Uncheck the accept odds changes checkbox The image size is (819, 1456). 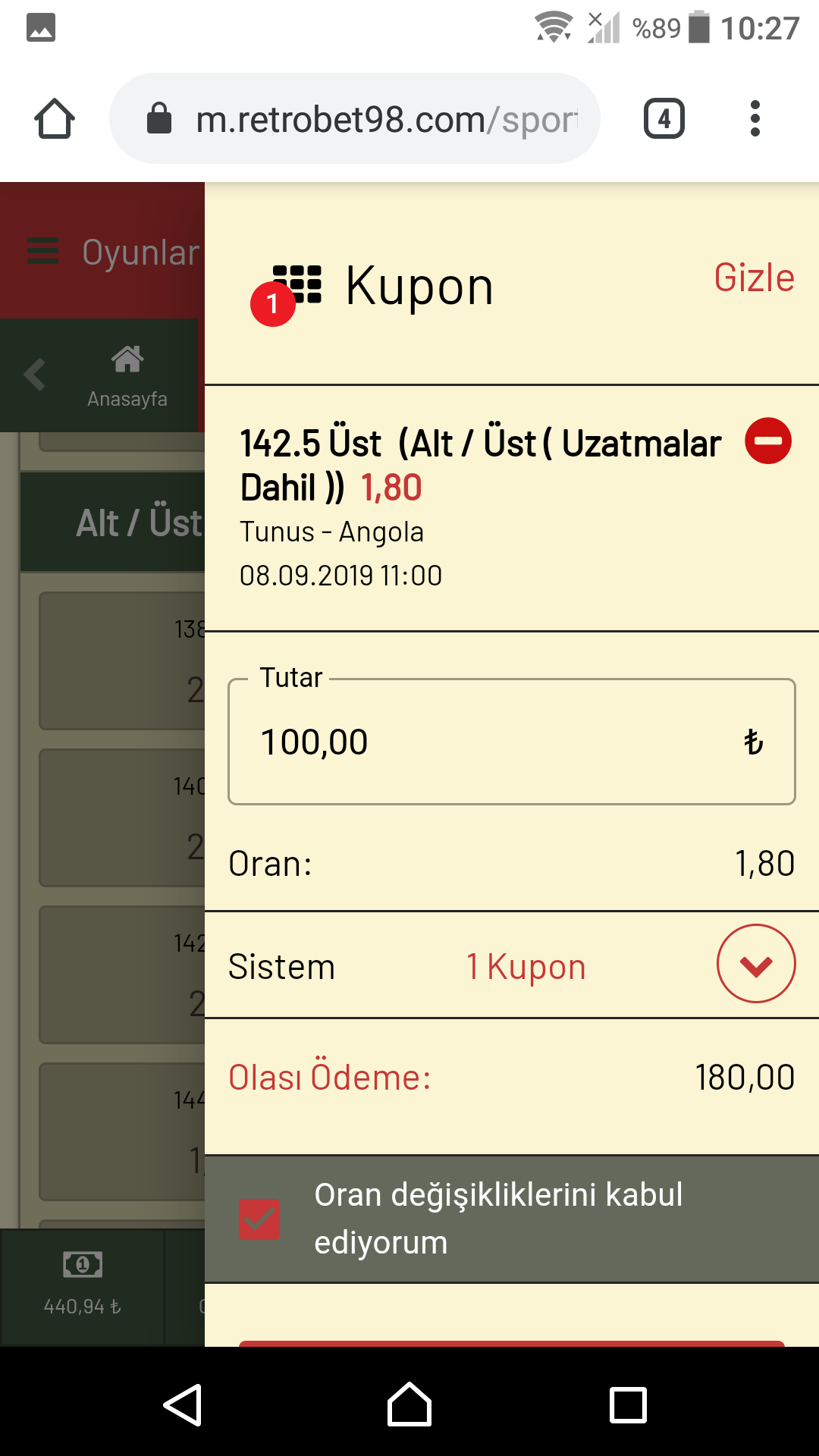click(259, 1219)
